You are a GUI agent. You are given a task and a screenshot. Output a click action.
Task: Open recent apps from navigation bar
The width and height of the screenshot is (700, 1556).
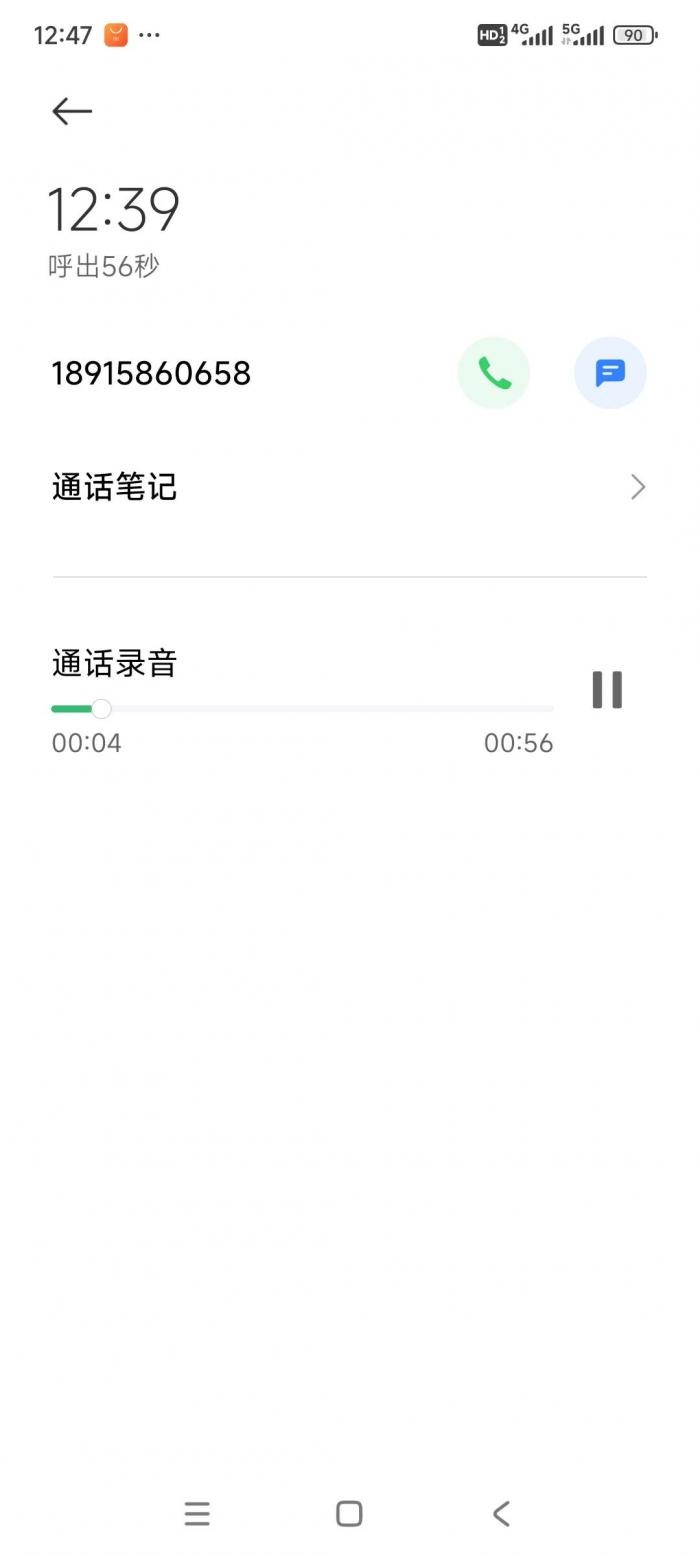pyautogui.click(x=197, y=1513)
